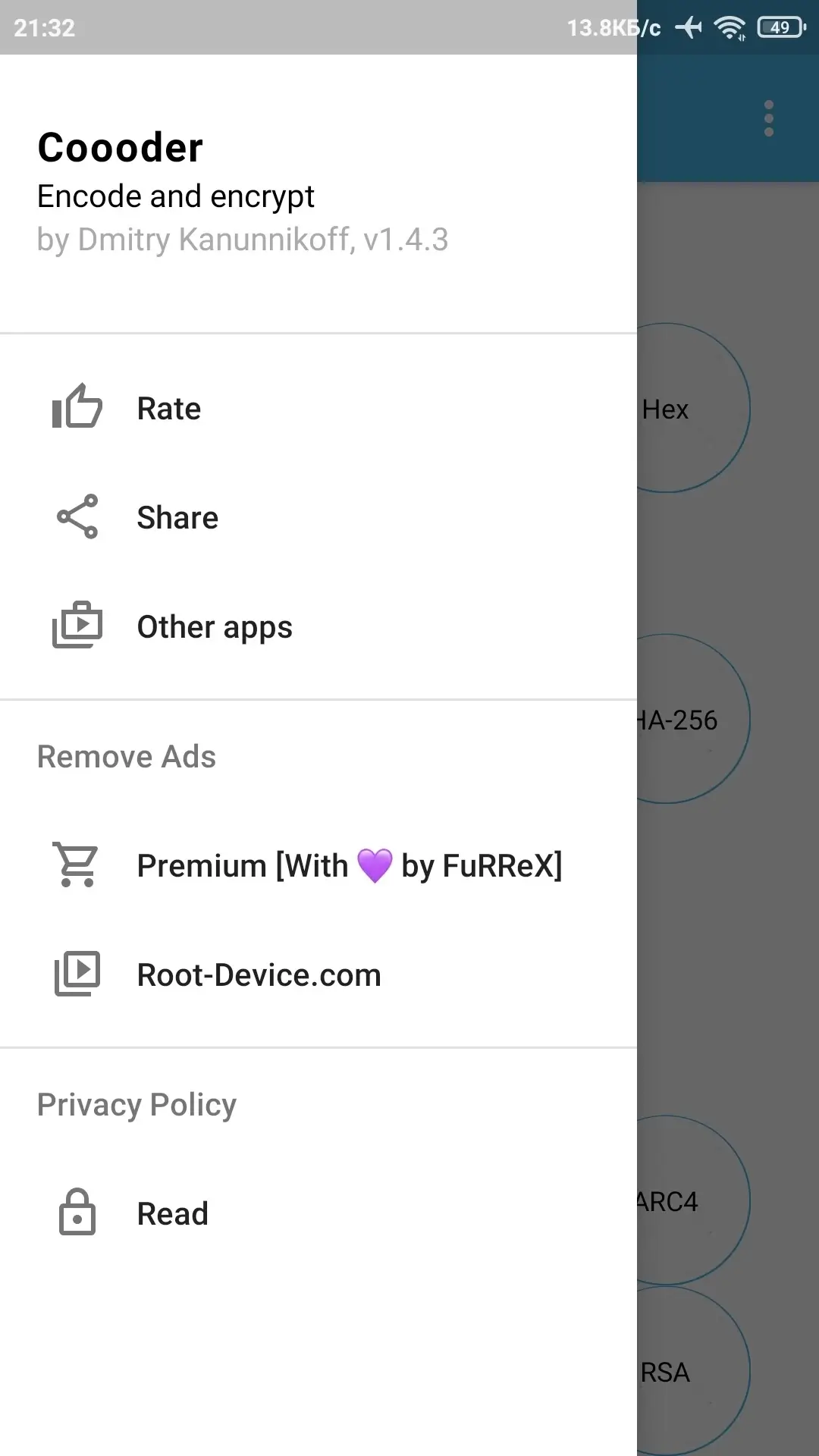819x1456 pixels.
Task: Open the ARC4 circle button
Action: [693, 1200]
